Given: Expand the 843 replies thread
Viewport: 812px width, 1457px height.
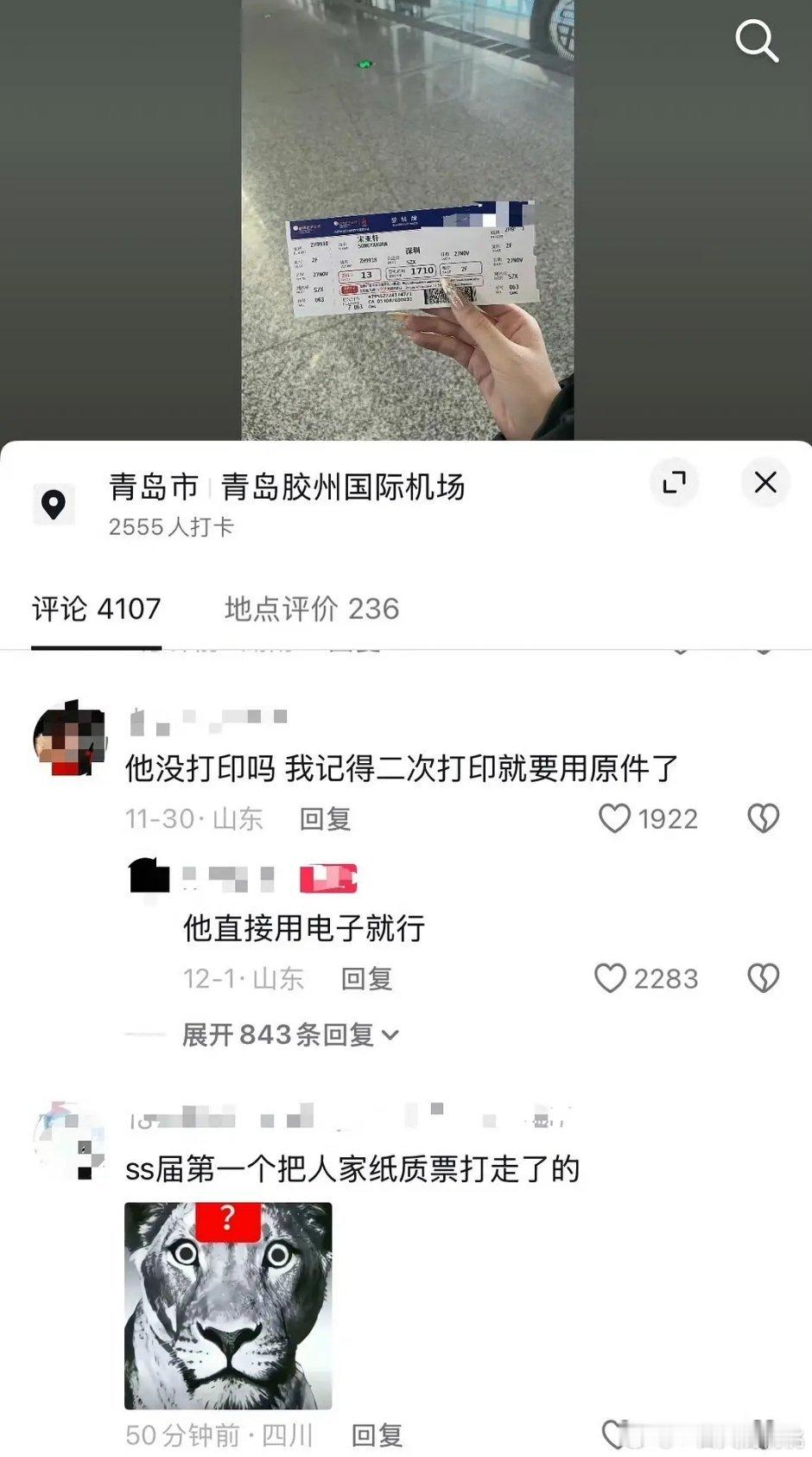Looking at the screenshot, I should tap(285, 1035).
